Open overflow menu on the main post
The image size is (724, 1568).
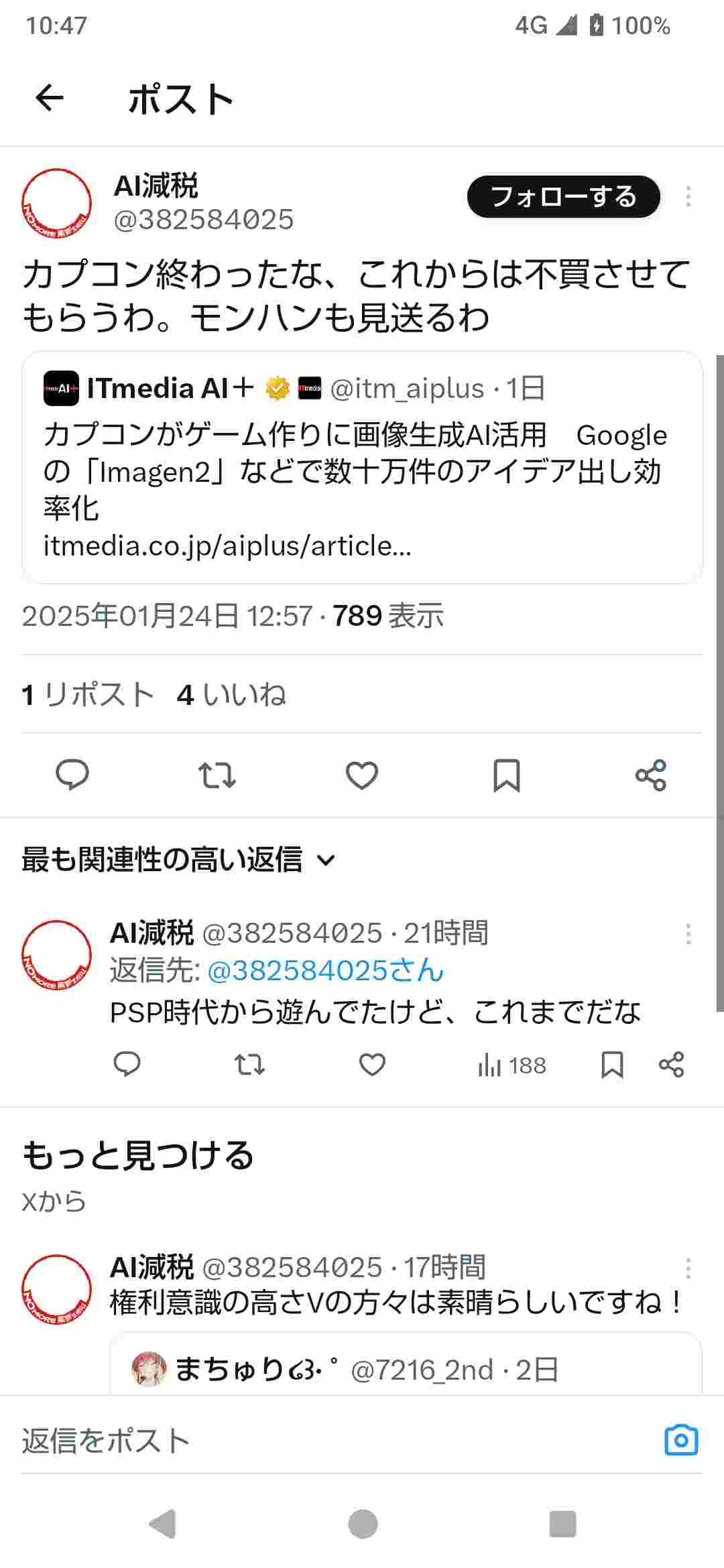(688, 197)
